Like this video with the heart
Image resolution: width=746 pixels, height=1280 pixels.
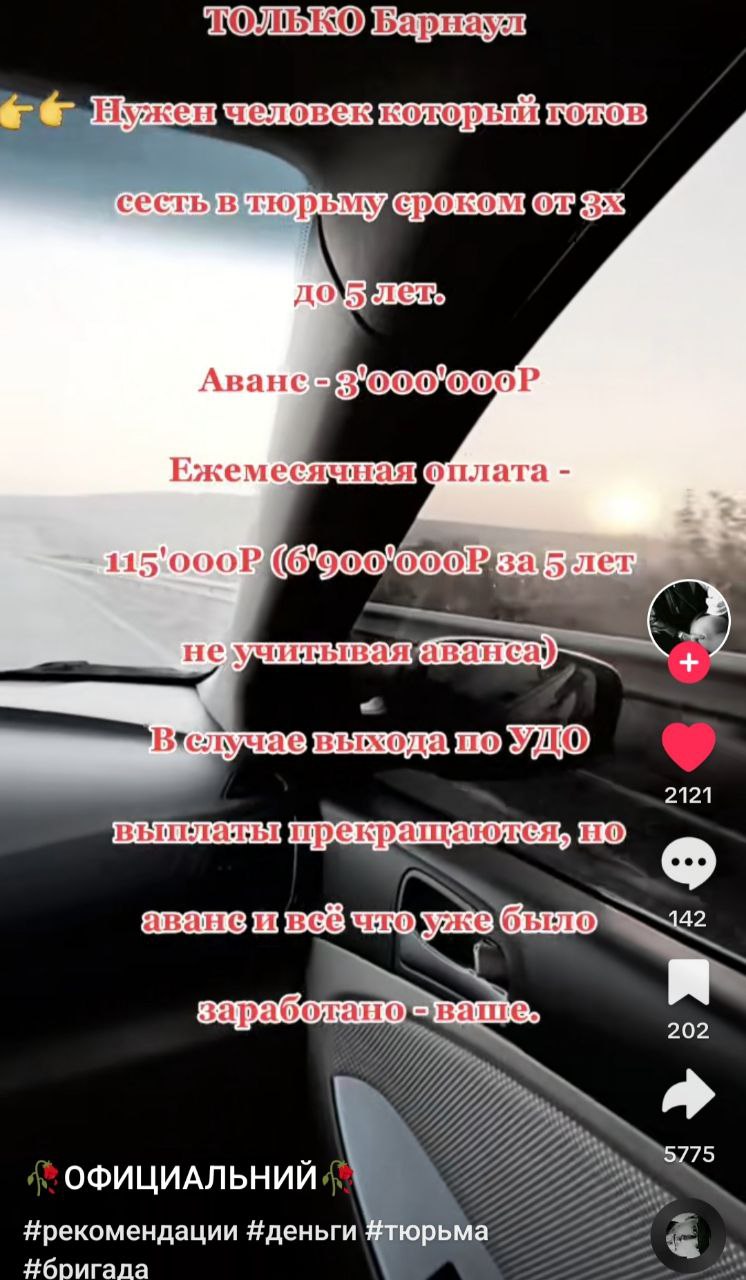click(x=689, y=748)
